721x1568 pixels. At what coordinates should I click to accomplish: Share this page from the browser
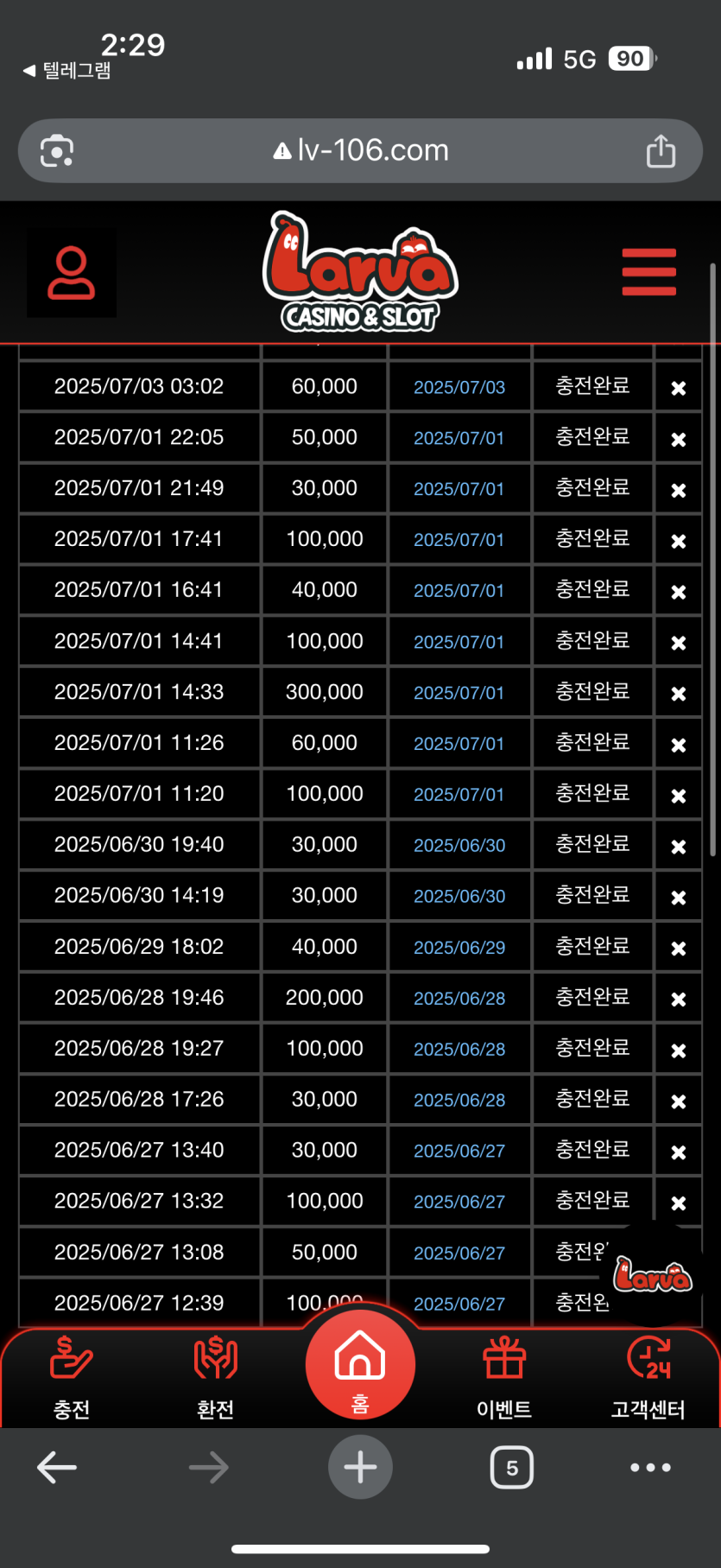pyautogui.click(x=661, y=151)
